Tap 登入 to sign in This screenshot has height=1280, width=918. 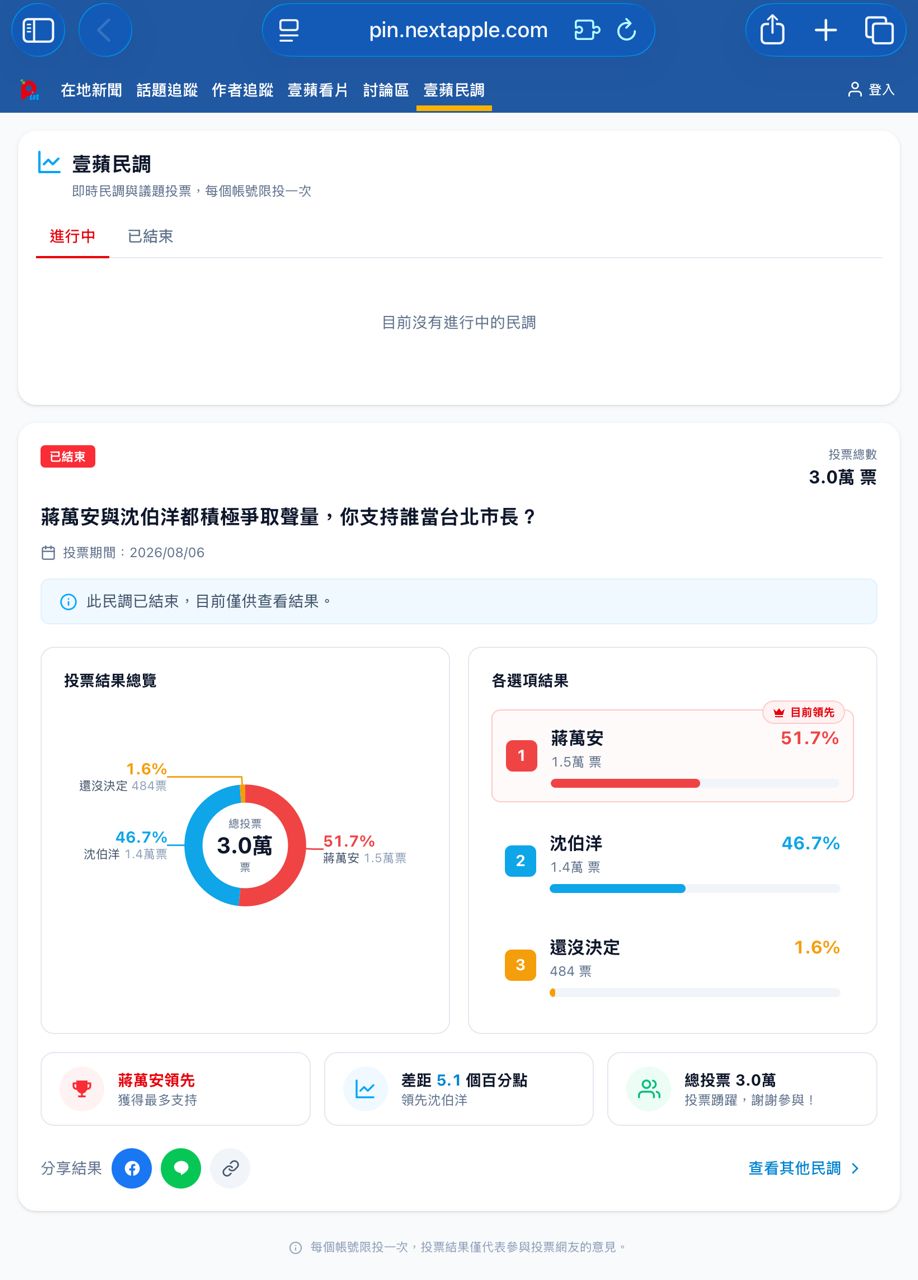871,90
